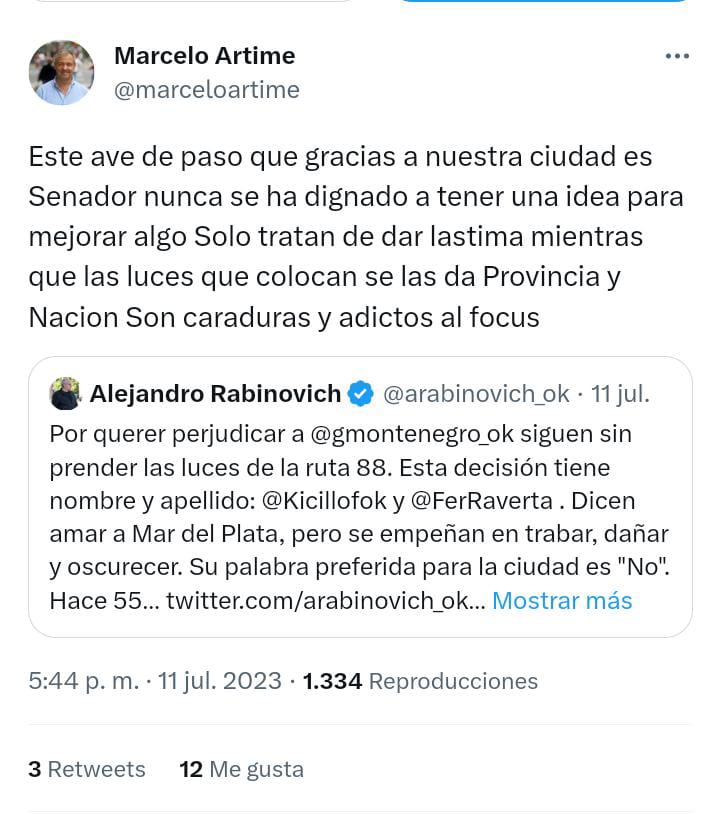Open the twitter.com/arabinovich_ok link

pos(326,601)
